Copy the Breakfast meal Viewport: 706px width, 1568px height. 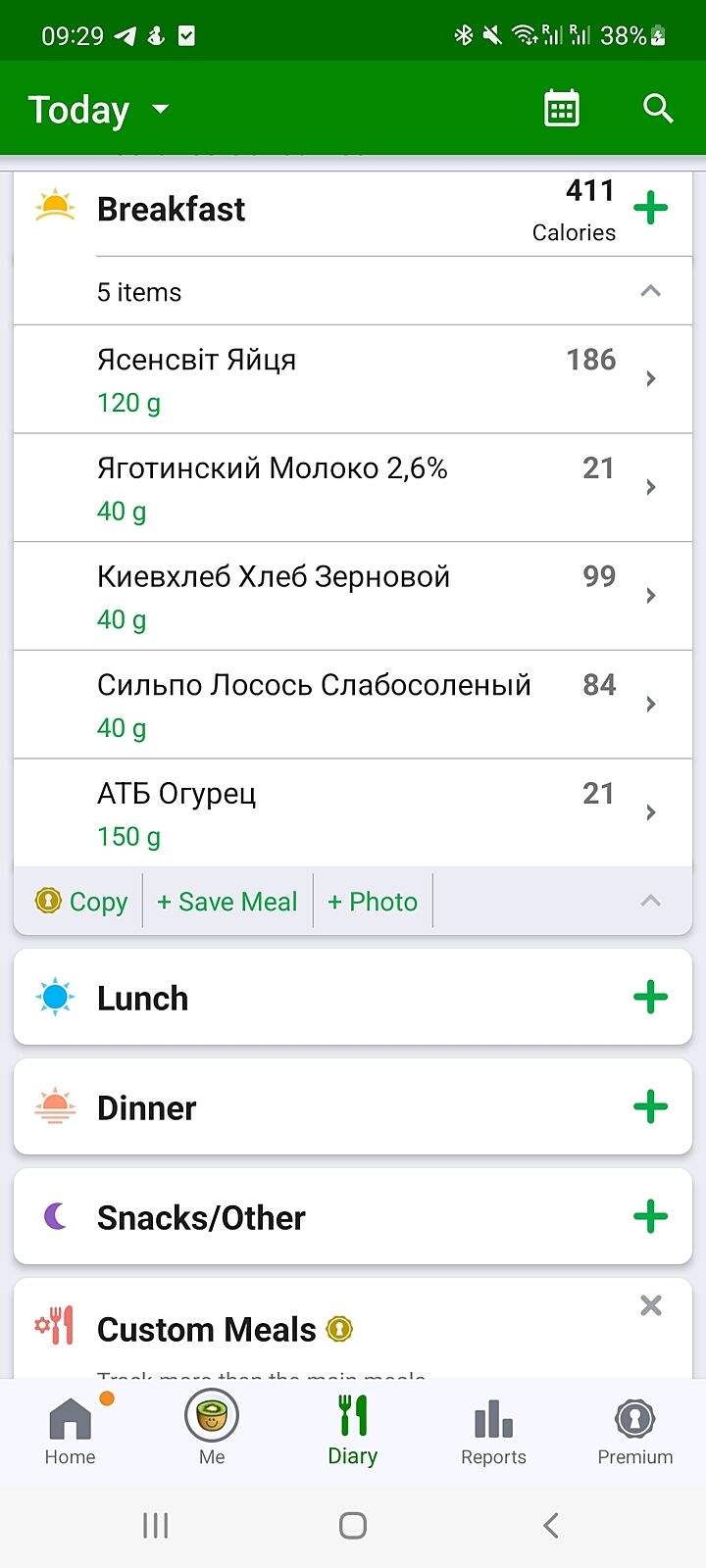82,902
